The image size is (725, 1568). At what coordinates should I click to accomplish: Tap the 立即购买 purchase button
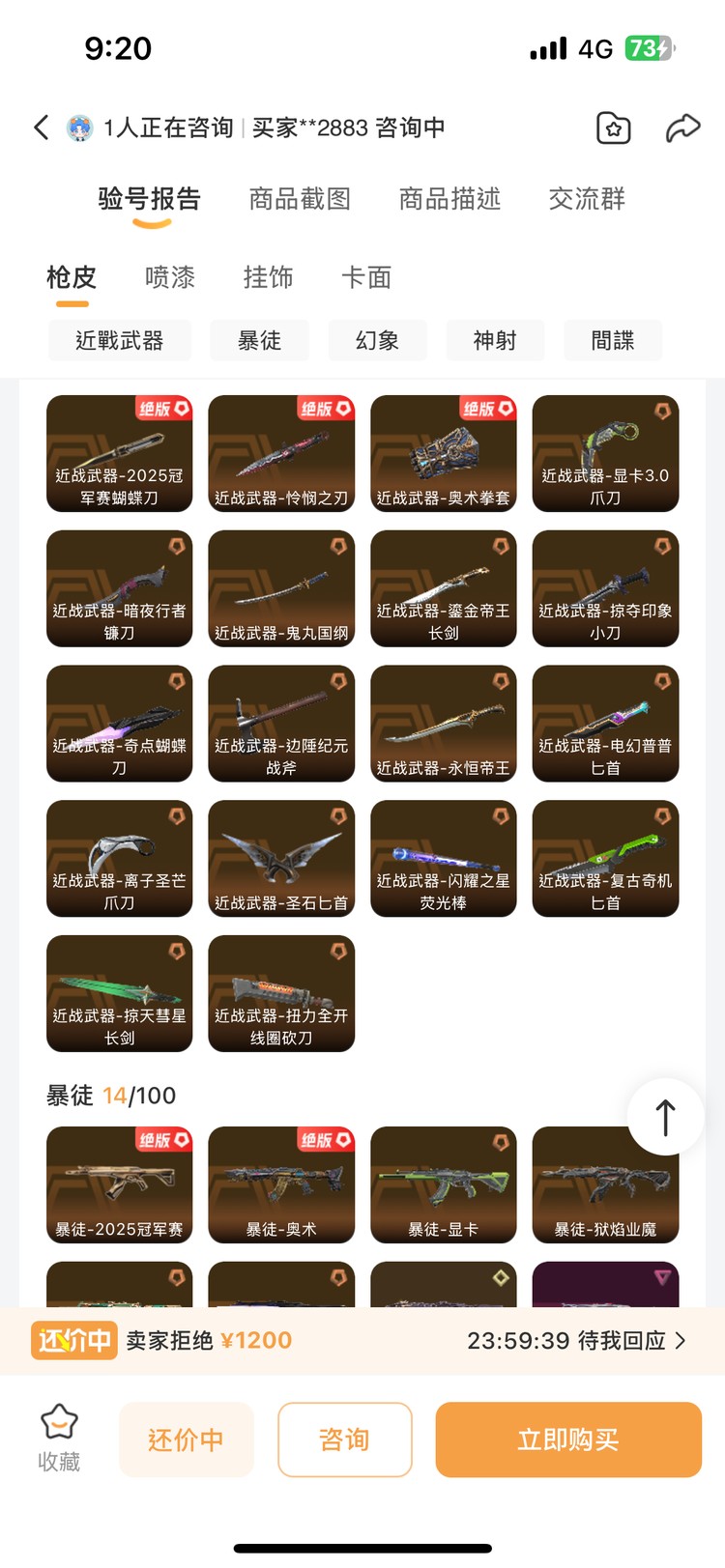pyautogui.click(x=566, y=1440)
